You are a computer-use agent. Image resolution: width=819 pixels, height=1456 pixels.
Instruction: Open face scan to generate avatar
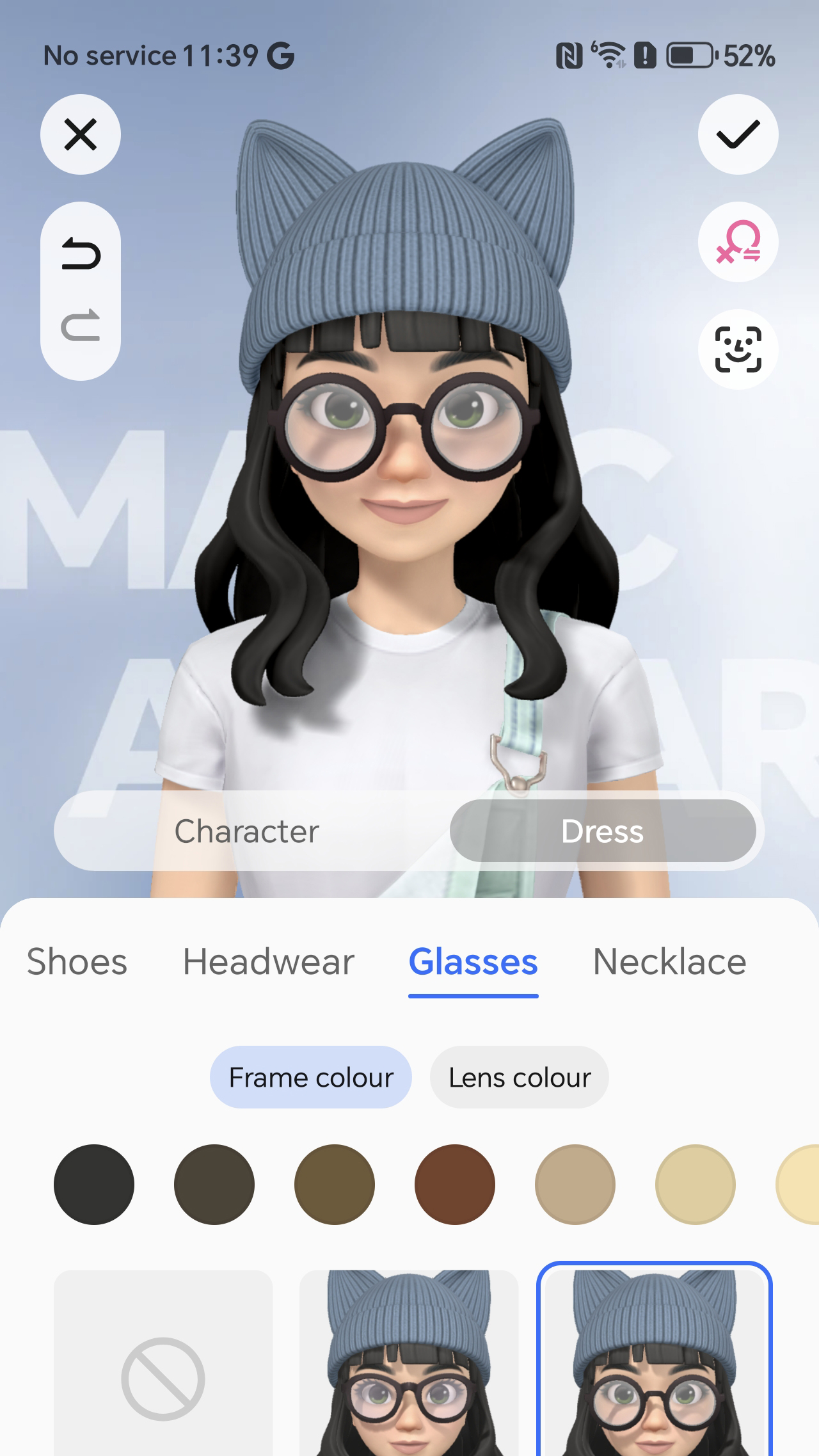738,349
